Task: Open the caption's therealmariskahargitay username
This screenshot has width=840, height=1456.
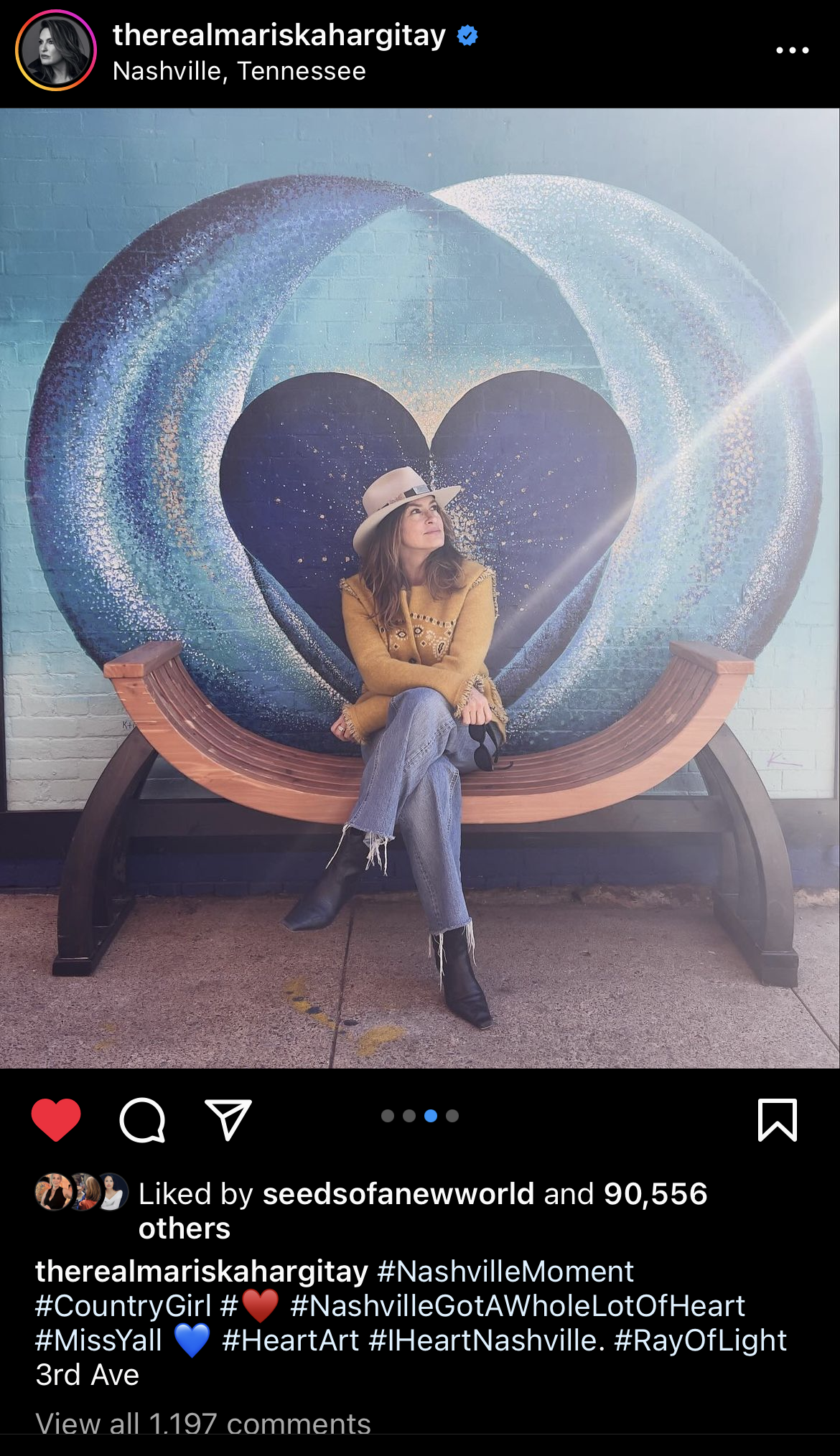Action: pos(202,1272)
